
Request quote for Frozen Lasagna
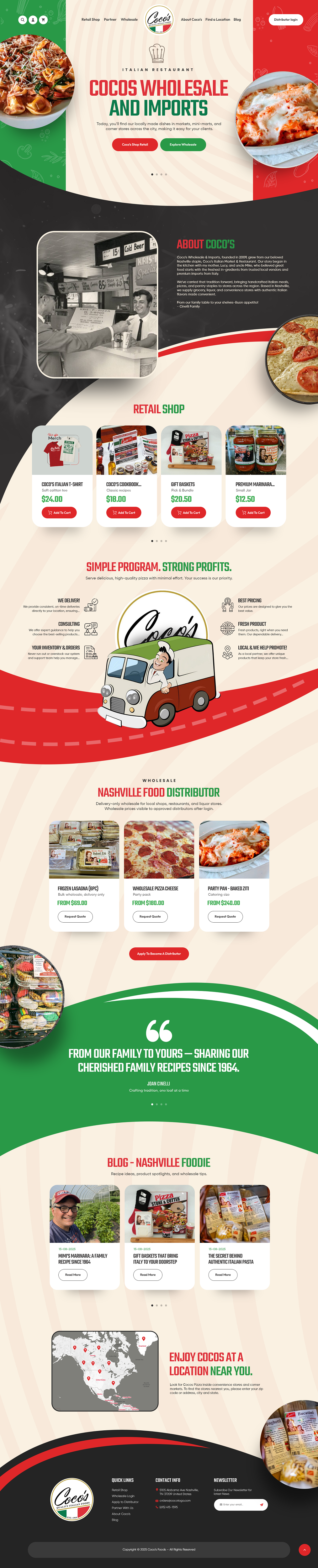pyautogui.click(x=75, y=916)
